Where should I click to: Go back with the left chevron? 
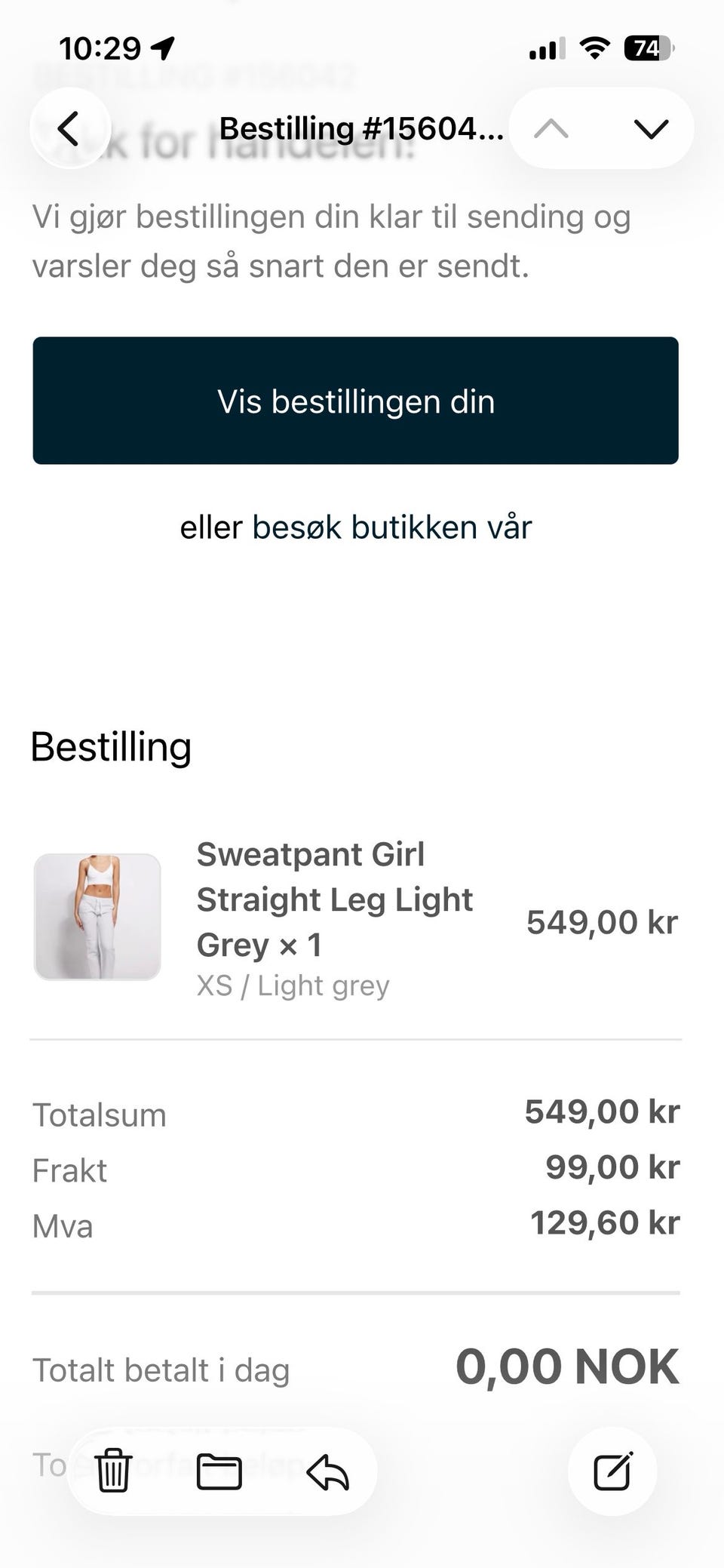(70, 127)
